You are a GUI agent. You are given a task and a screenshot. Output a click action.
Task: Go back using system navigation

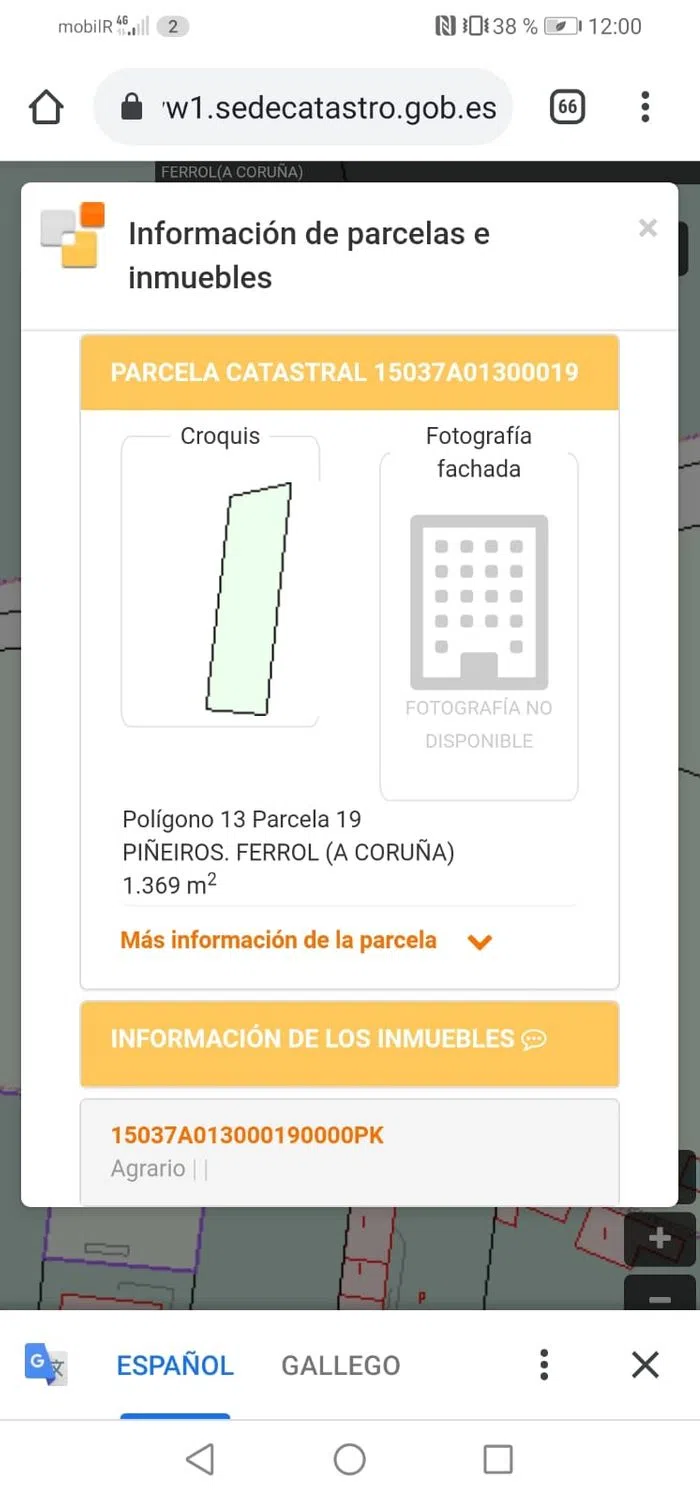point(201,1459)
